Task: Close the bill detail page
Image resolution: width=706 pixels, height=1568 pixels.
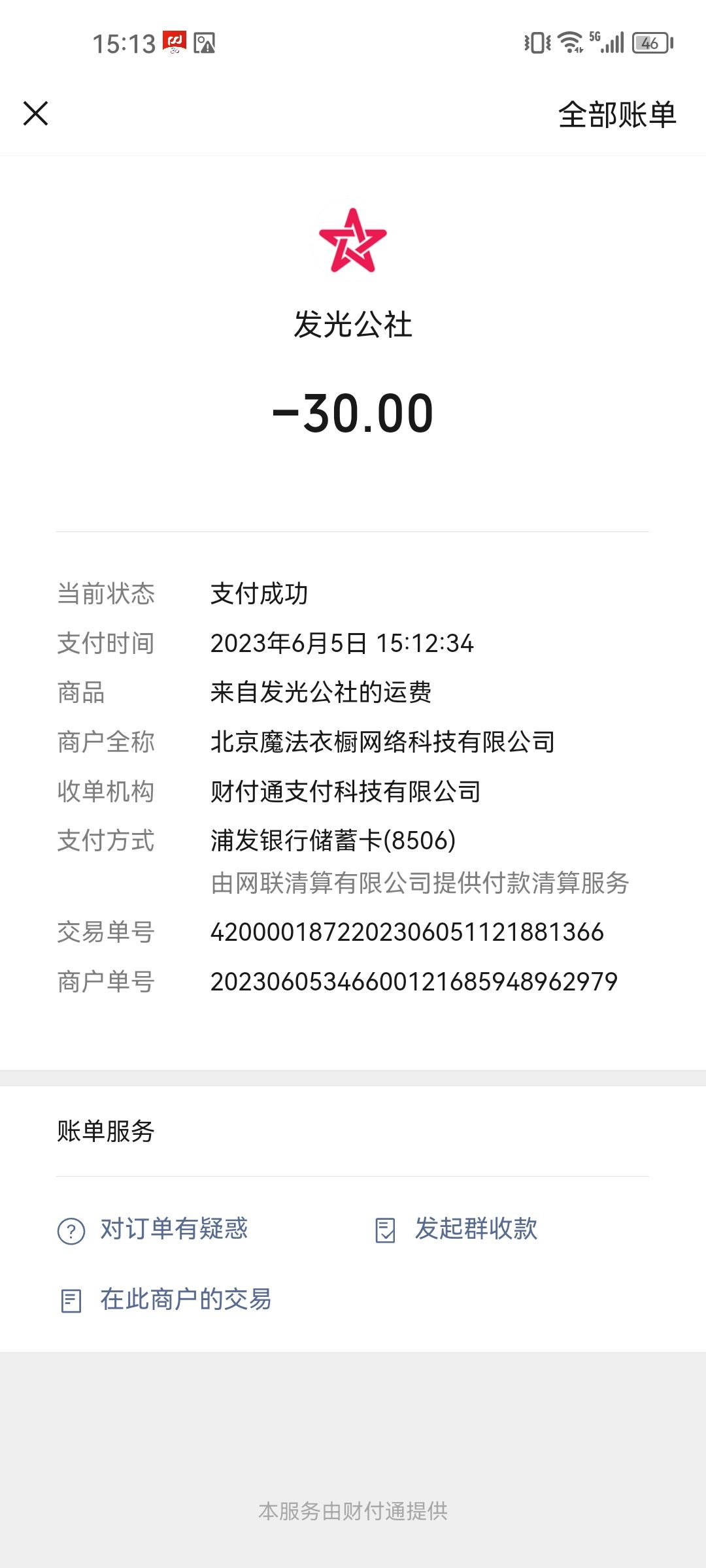Action: pos(35,113)
